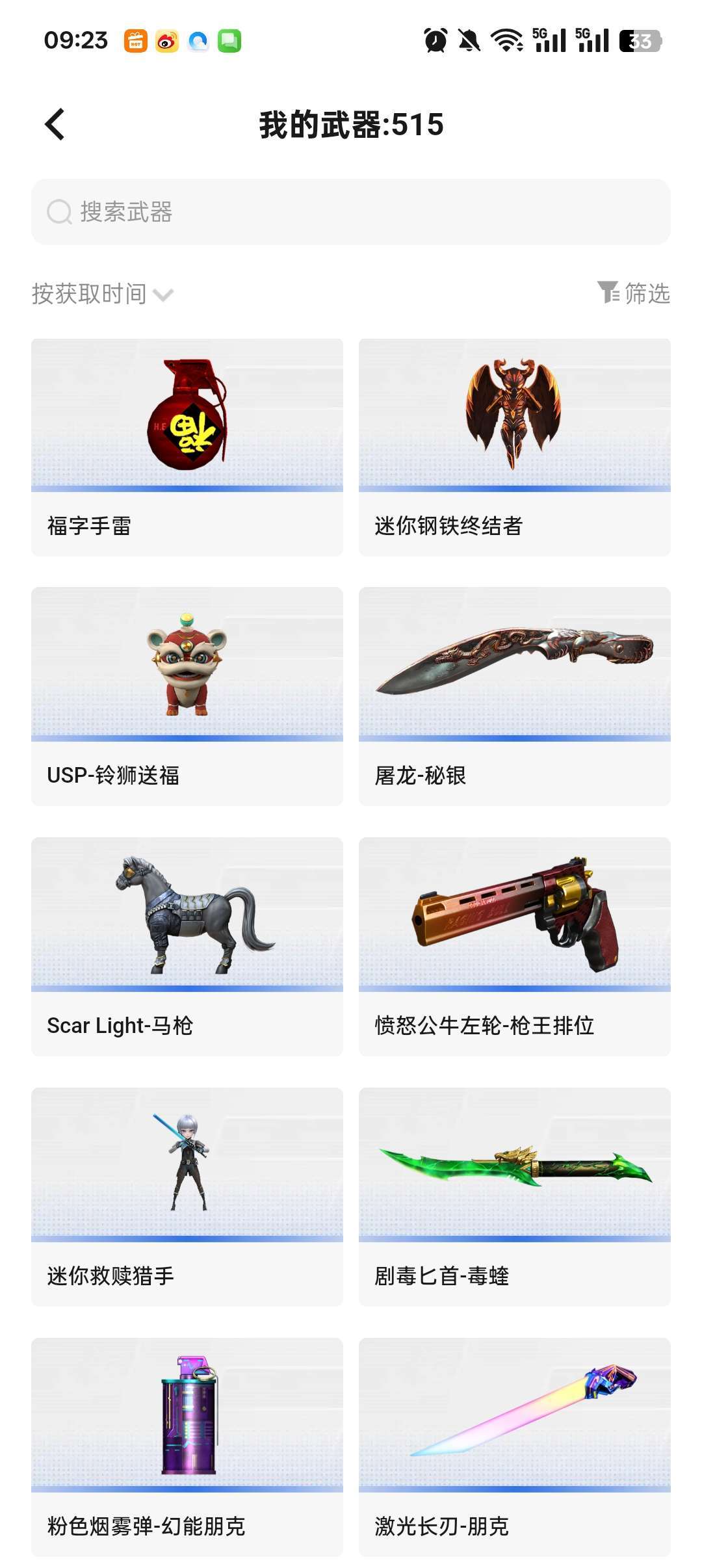View the 迷你钢铁终结者 item
The image size is (702, 1568).
[514, 447]
